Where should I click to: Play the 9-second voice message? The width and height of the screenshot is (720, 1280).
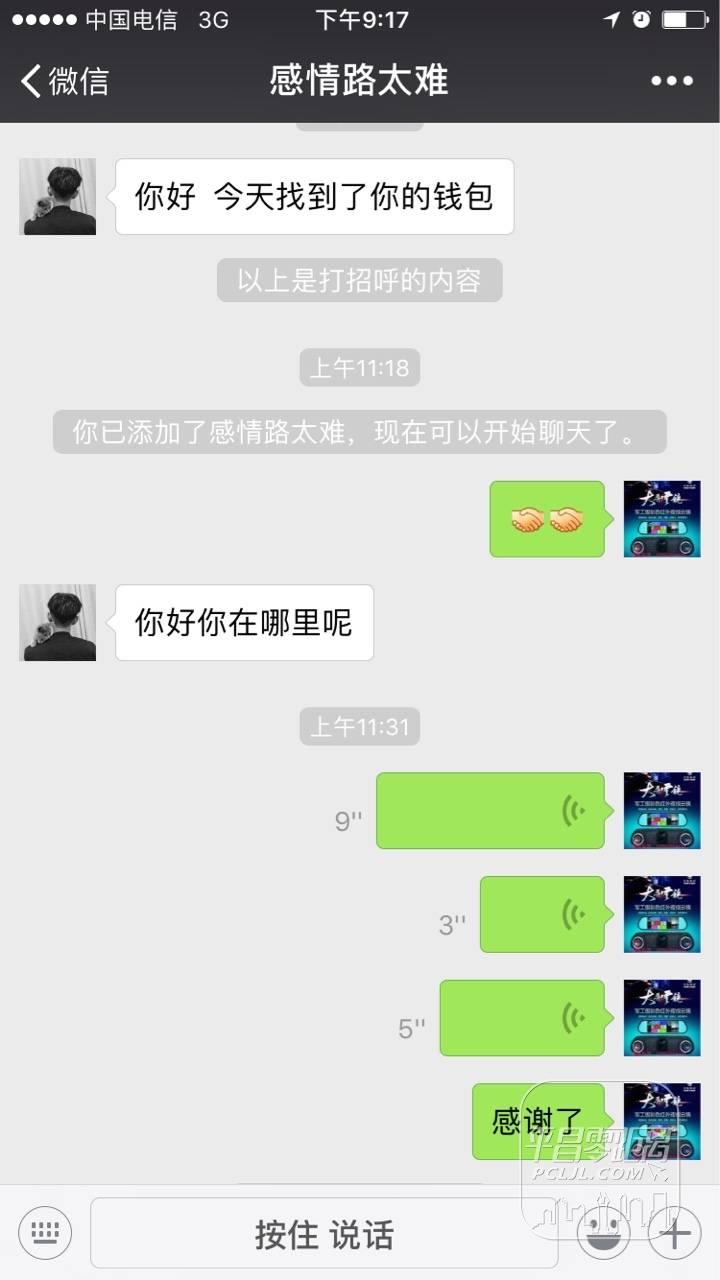(x=490, y=811)
